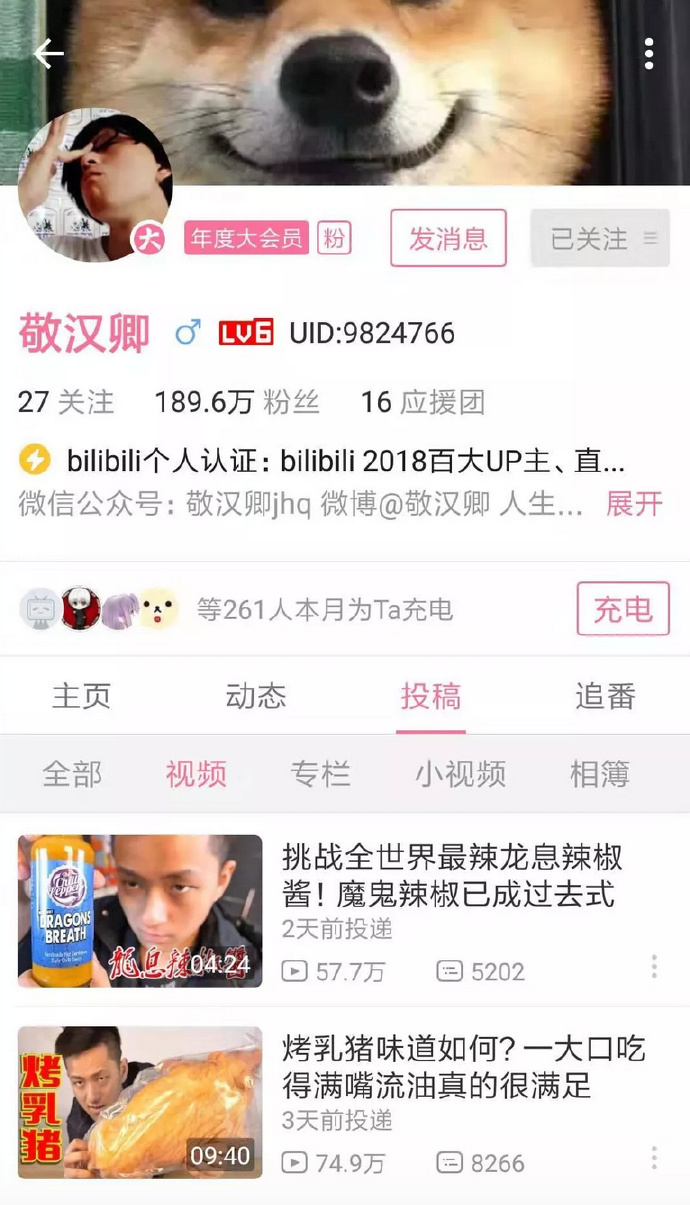This screenshot has width=690, height=1205.
Task: Select the 小视频 filter
Action: [x=460, y=774]
